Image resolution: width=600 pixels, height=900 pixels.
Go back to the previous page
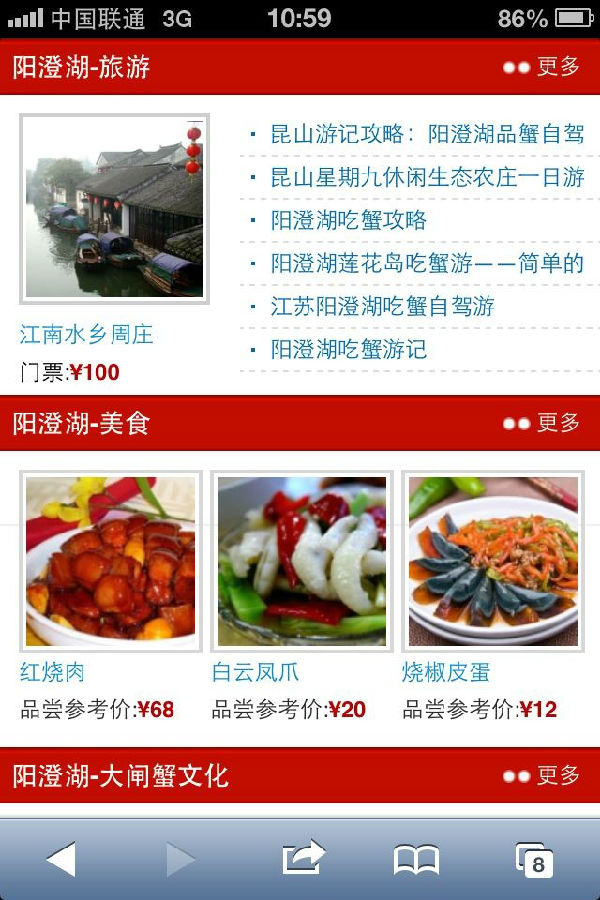point(61,859)
